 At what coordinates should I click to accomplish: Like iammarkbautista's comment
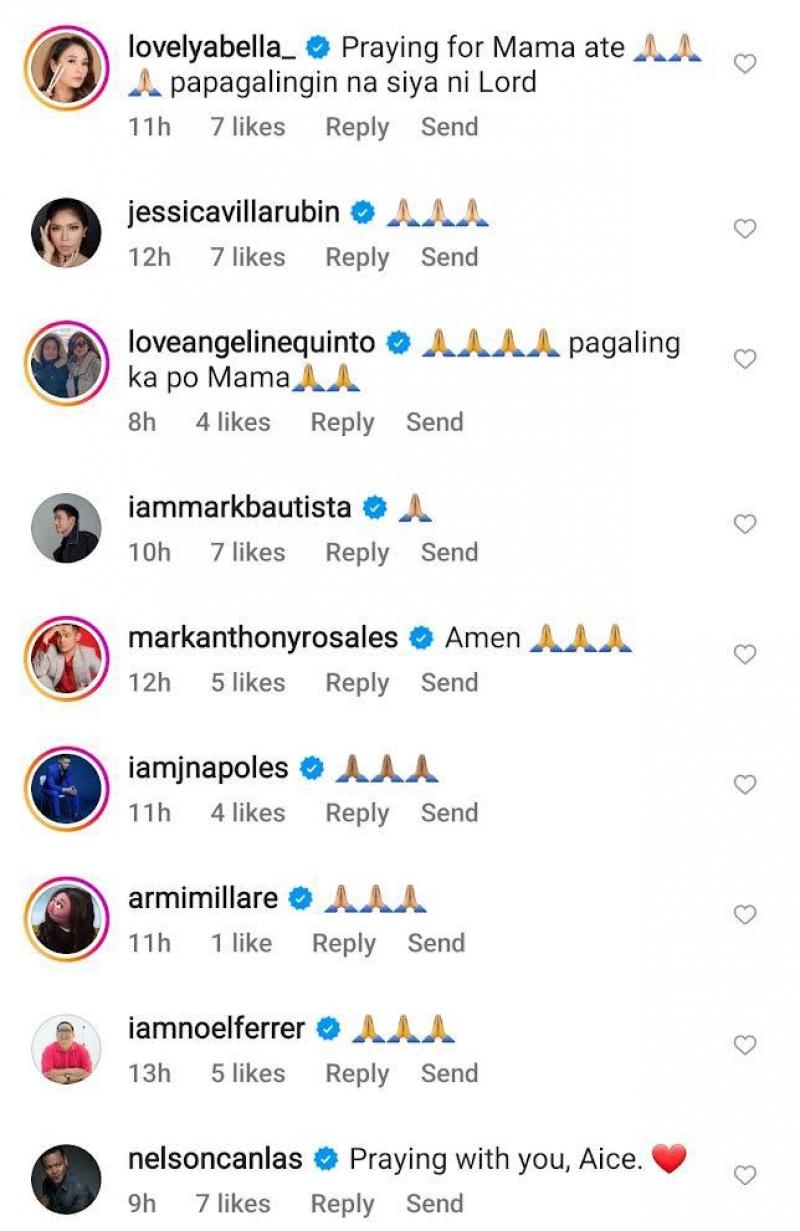[x=745, y=524]
